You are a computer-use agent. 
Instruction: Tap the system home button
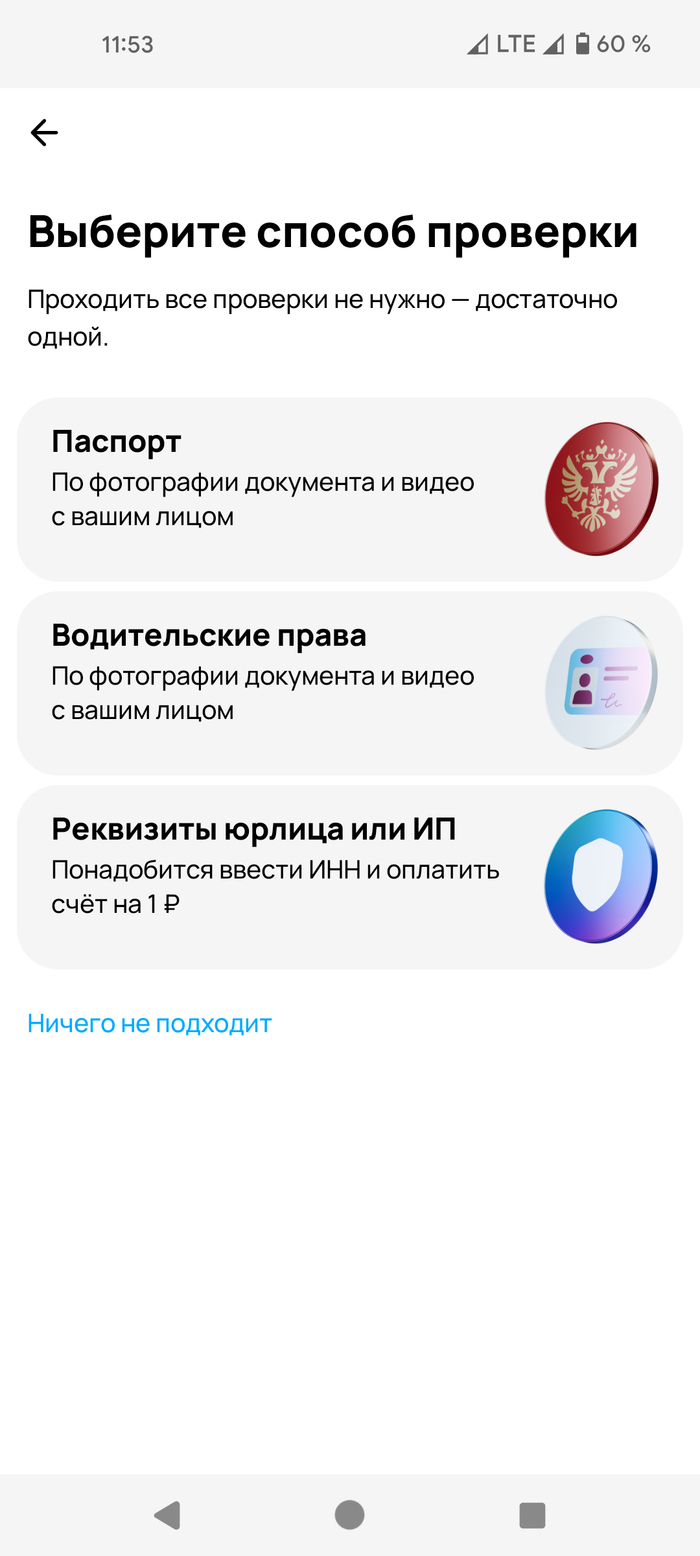point(349,1515)
